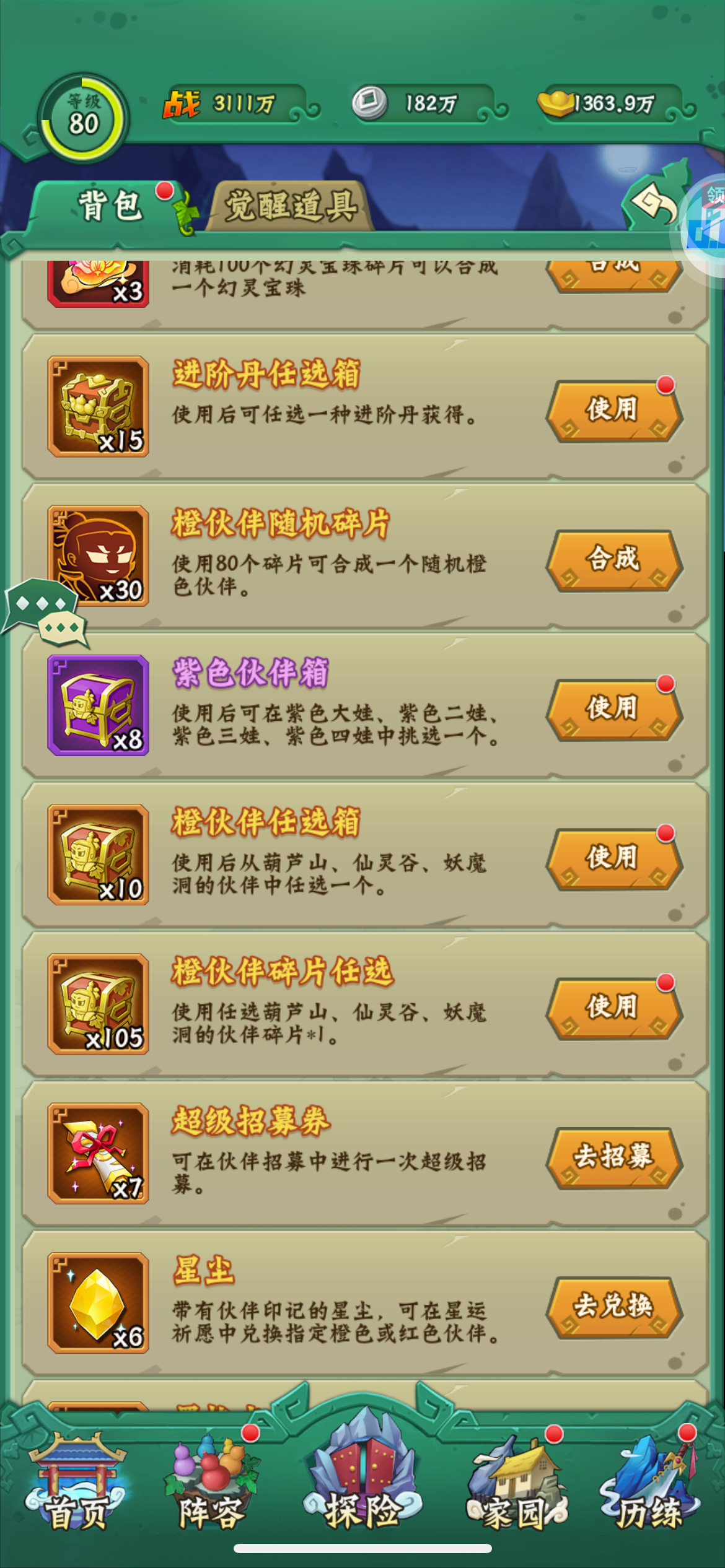Select the 背包 tab
Screen dimensions: 725x1568
click(110, 206)
